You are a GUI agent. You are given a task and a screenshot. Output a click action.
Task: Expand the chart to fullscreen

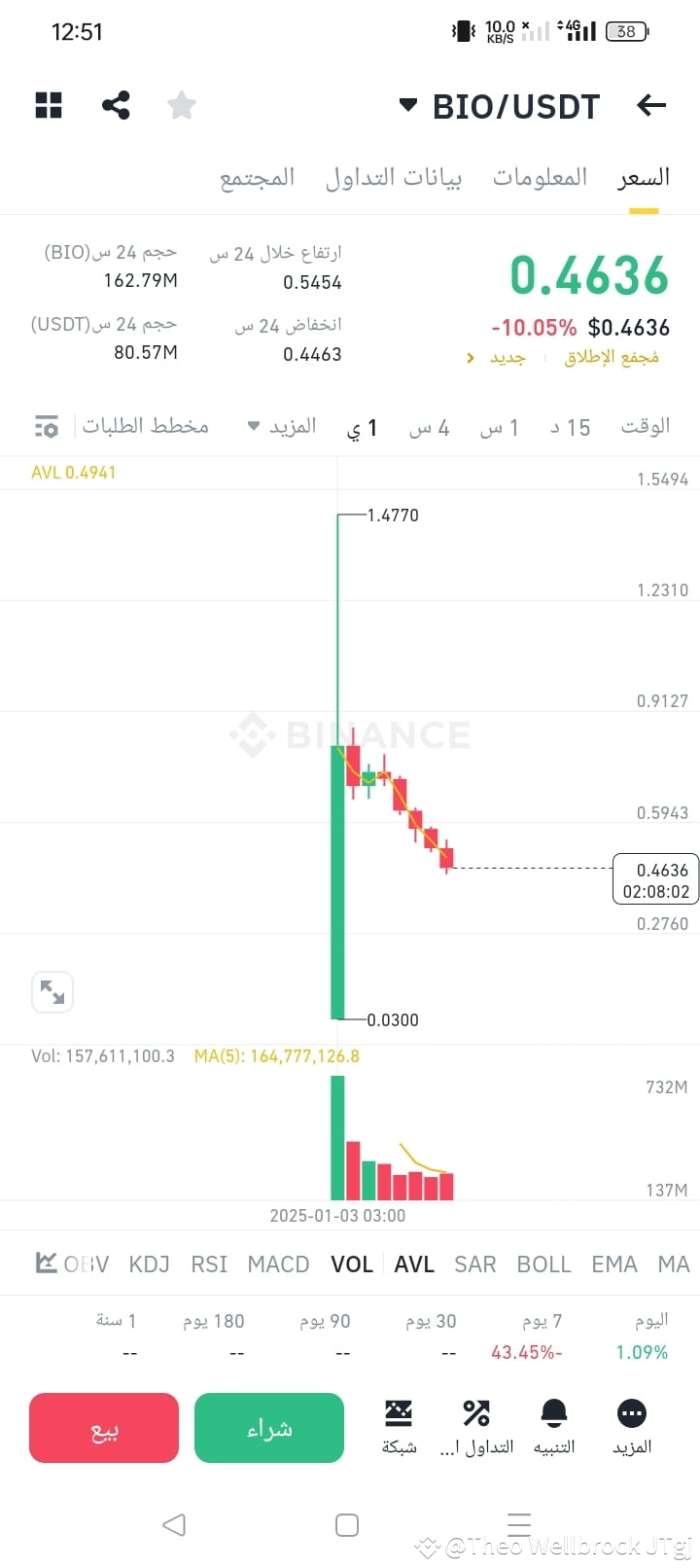52,992
